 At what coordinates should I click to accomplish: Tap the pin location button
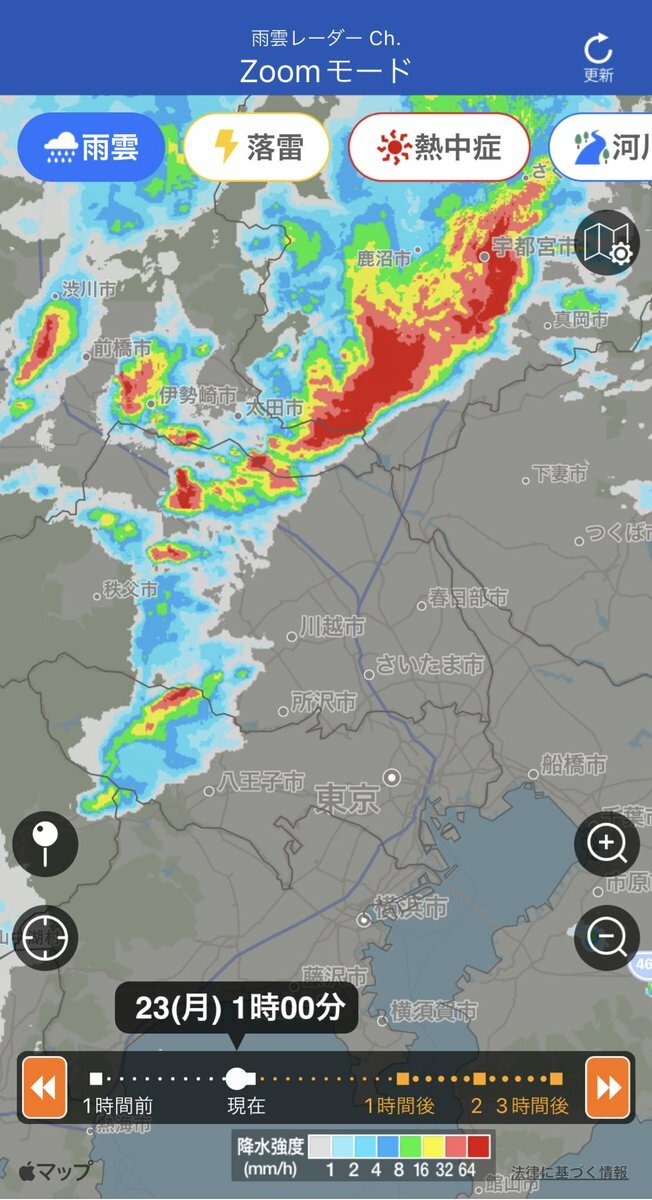click(x=45, y=844)
